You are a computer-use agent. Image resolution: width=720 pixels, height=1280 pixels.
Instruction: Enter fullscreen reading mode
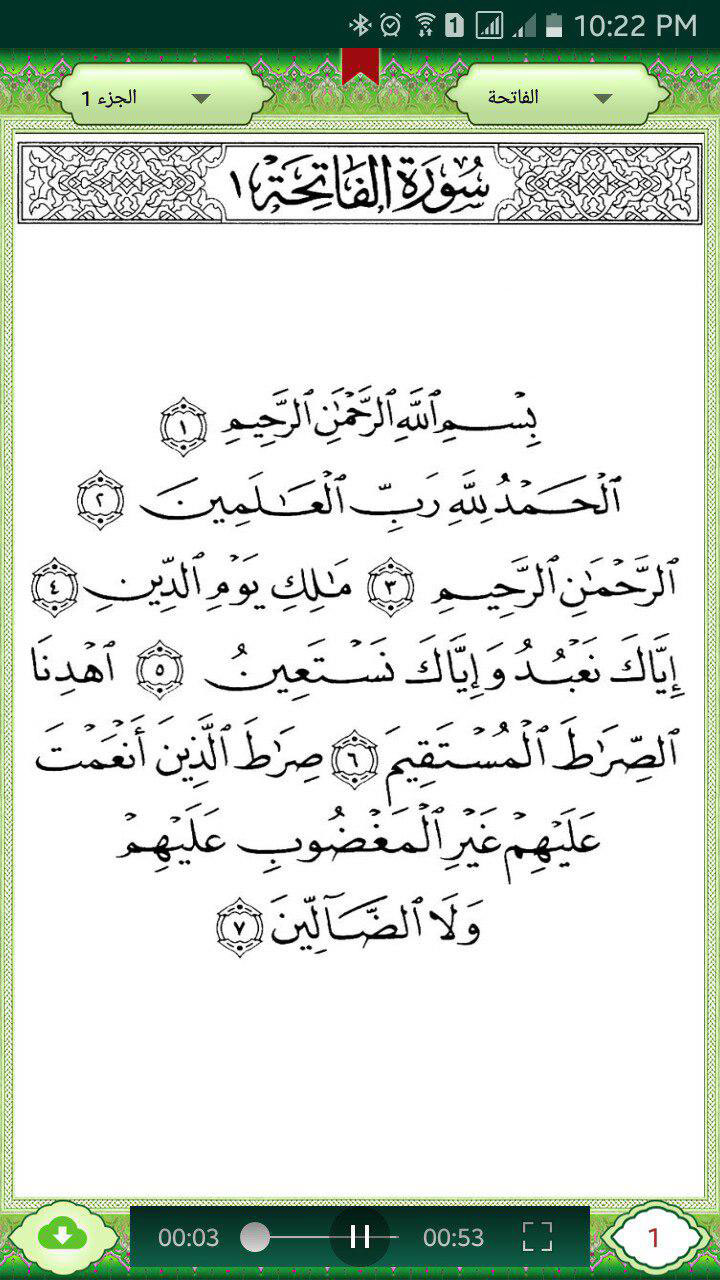coord(537,1237)
